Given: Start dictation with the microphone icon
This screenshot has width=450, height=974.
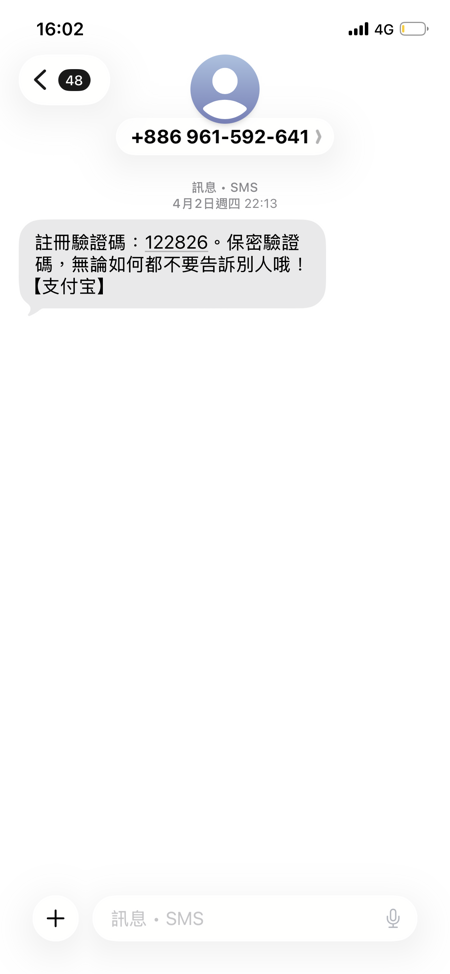Looking at the screenshot, I should pos(393,918).
